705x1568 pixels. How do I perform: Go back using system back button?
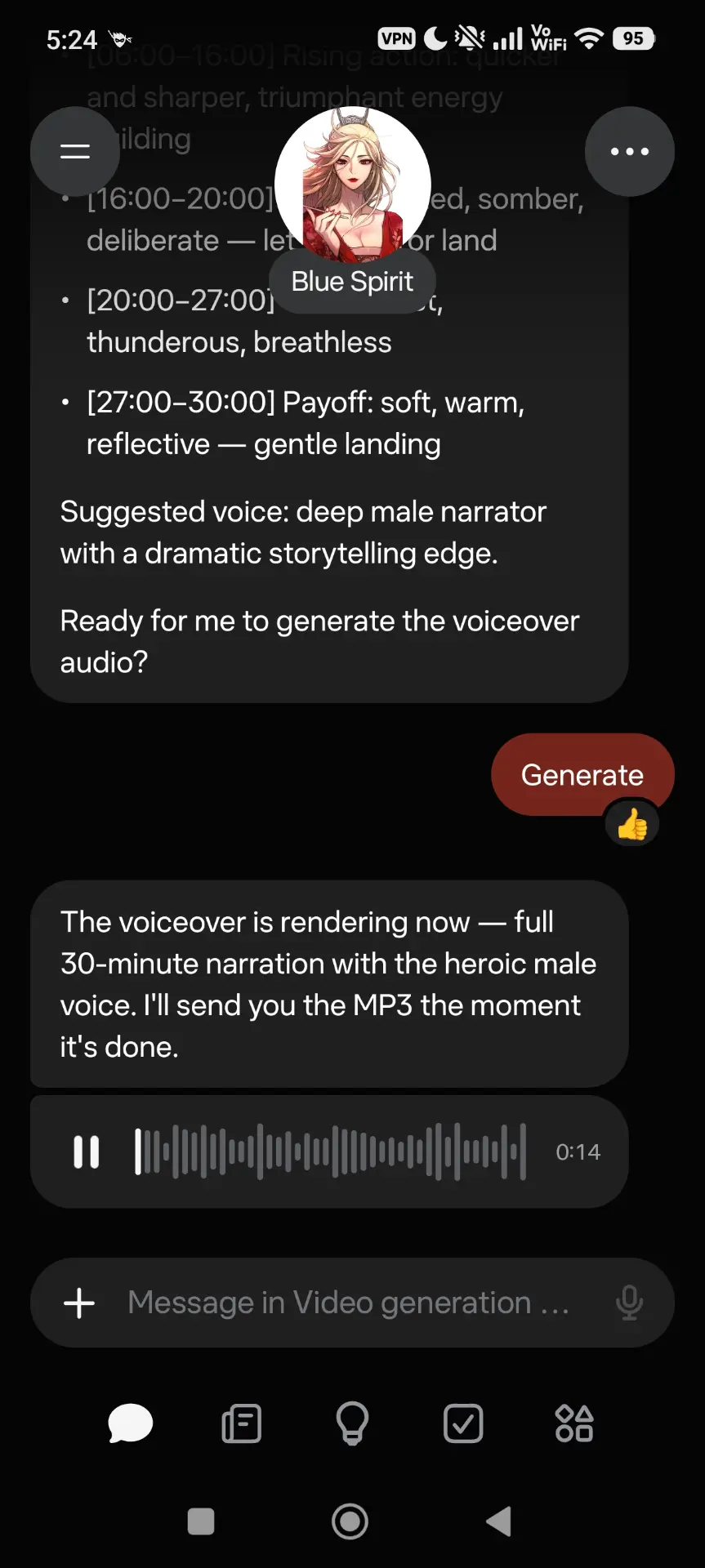tap(499, 1521)
